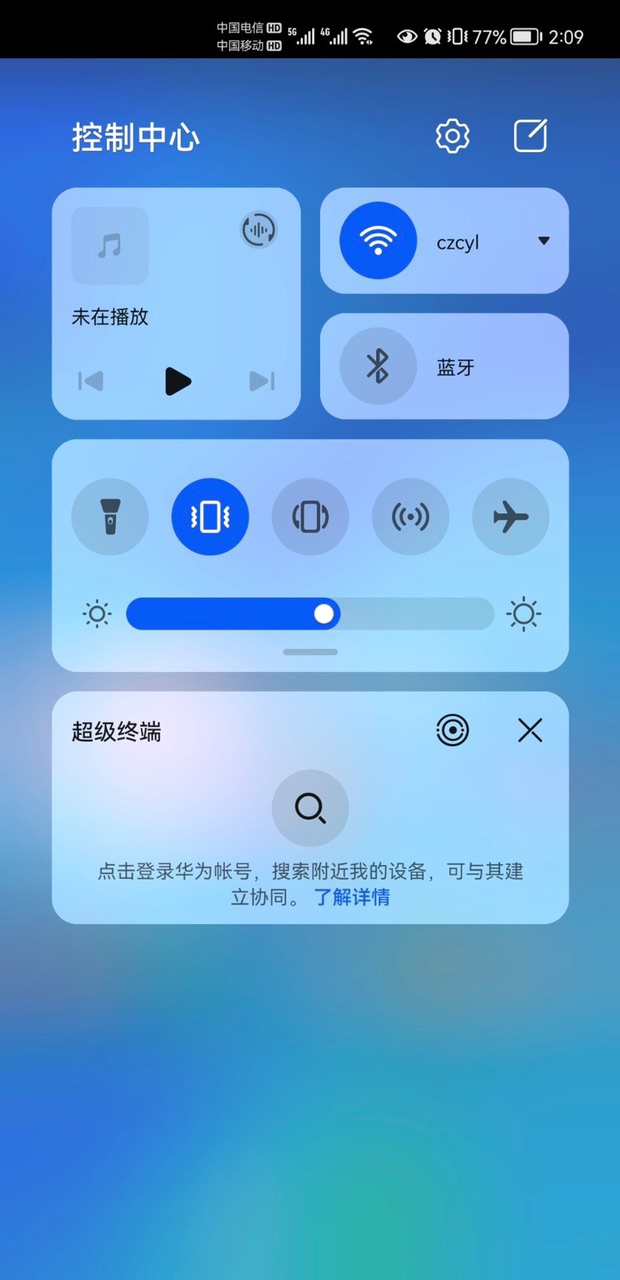Go to the previous track
Screen dimensions: 620x1280
(x=91, y=381)
